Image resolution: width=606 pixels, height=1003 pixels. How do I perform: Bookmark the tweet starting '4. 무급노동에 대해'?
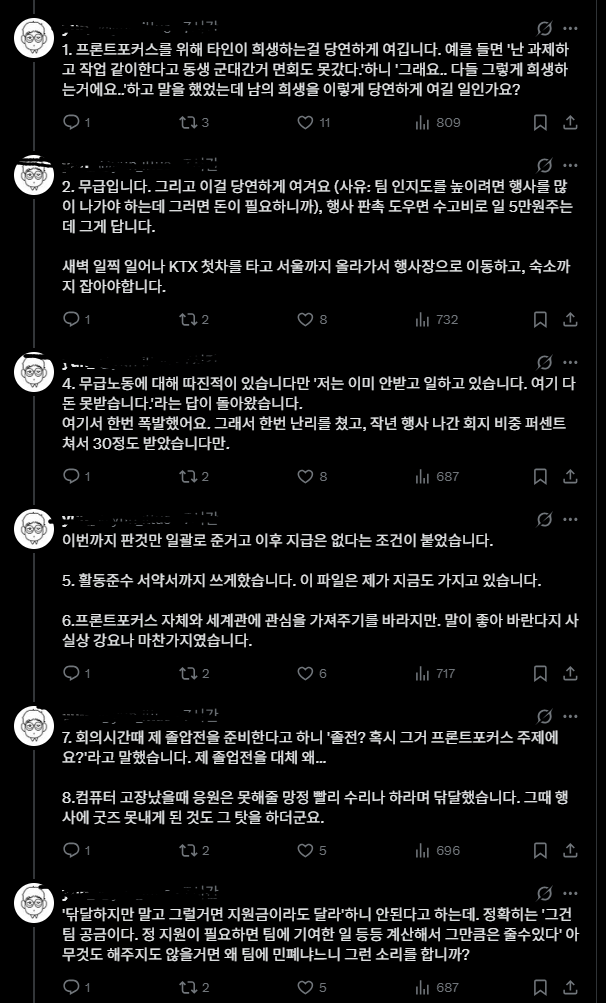pos(540,477)
